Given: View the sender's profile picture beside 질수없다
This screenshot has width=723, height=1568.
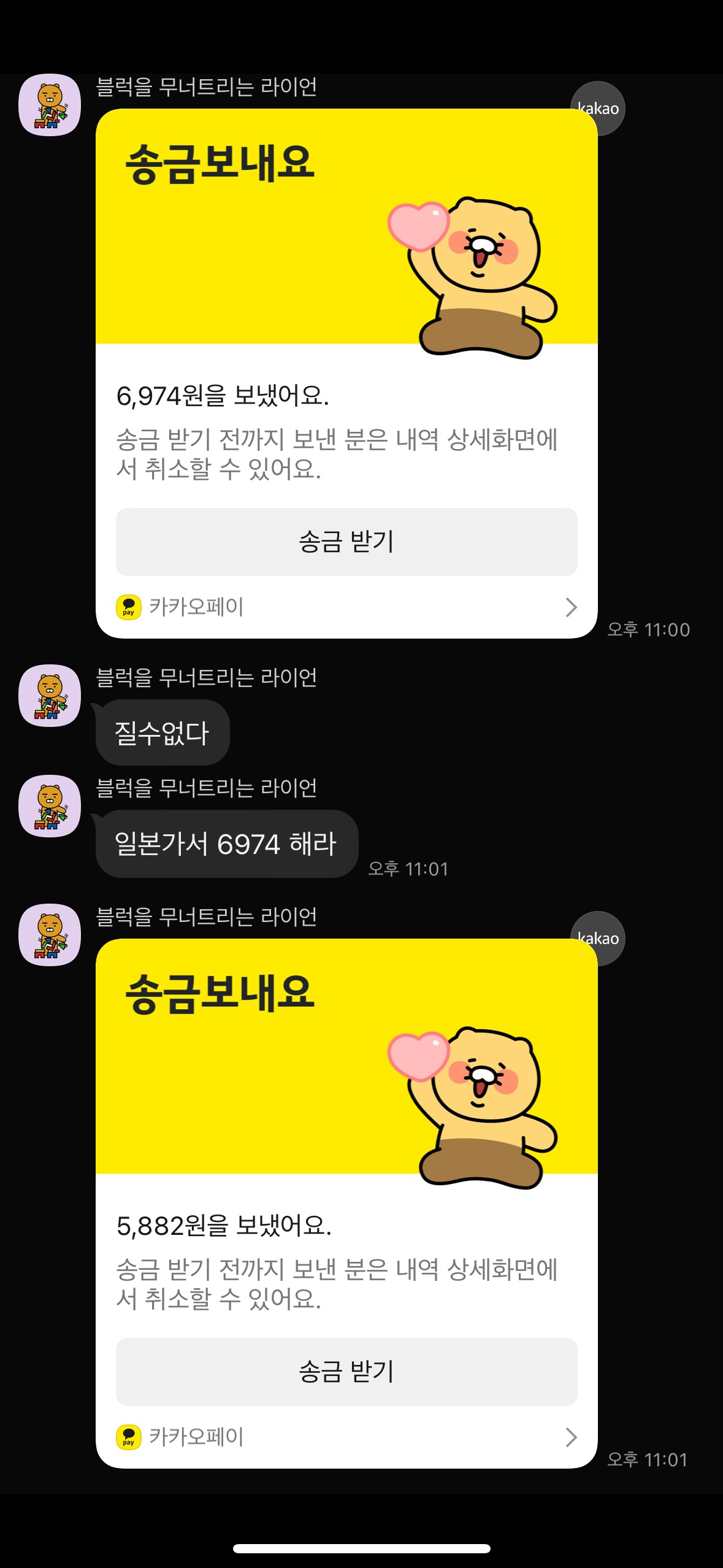Looking at the screenshot, I should coord(50,696).
